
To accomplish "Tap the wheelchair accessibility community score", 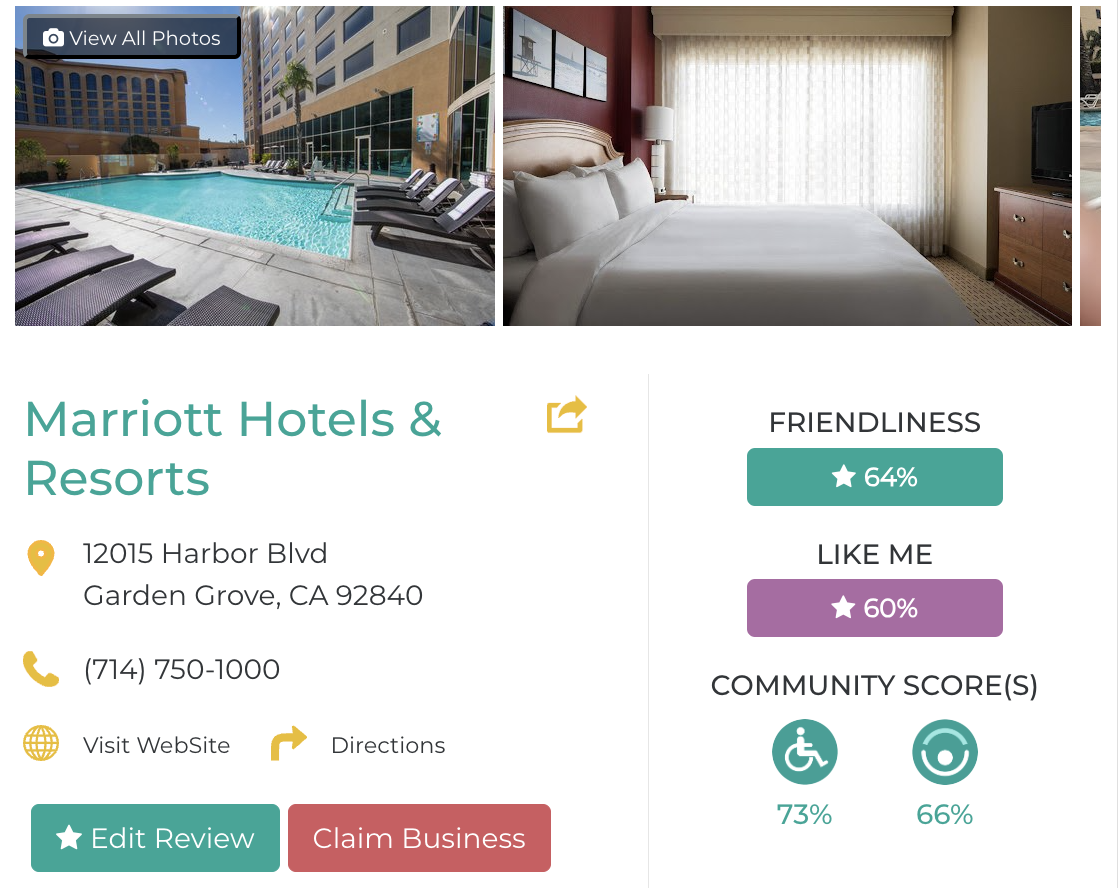I will [x=804, y=752].
